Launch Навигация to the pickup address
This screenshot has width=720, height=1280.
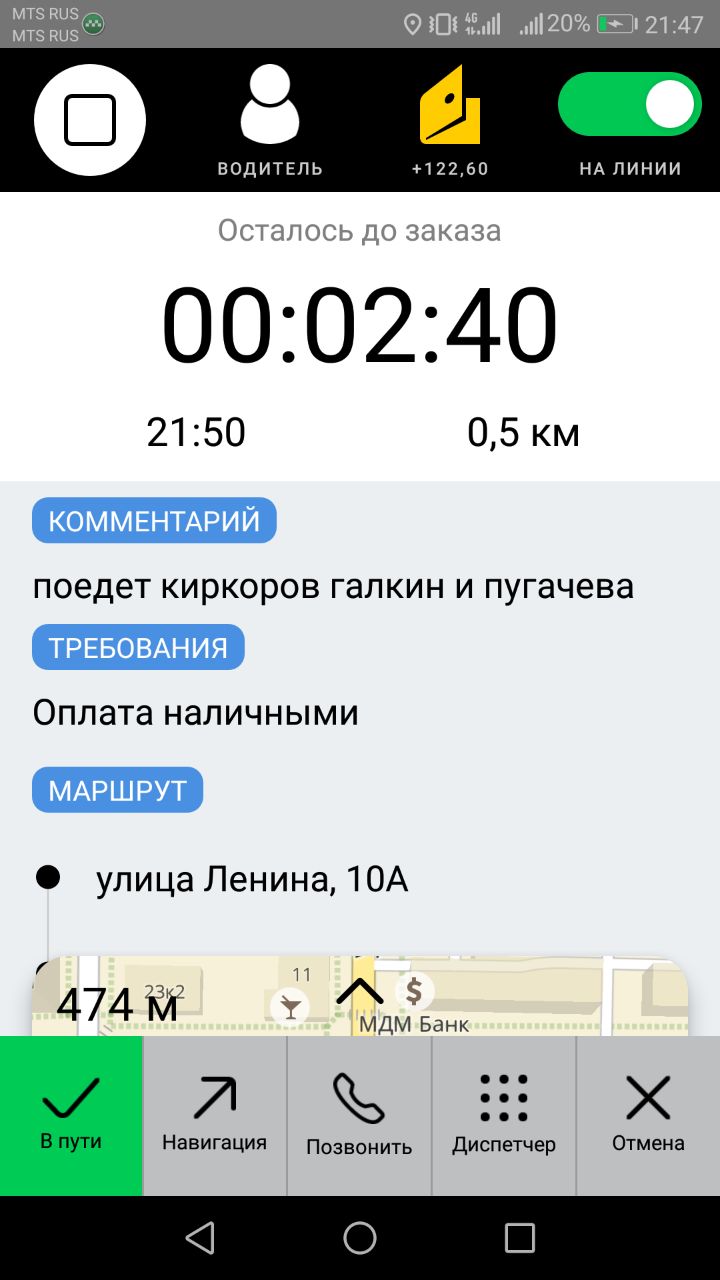[x=215, y=1116]
